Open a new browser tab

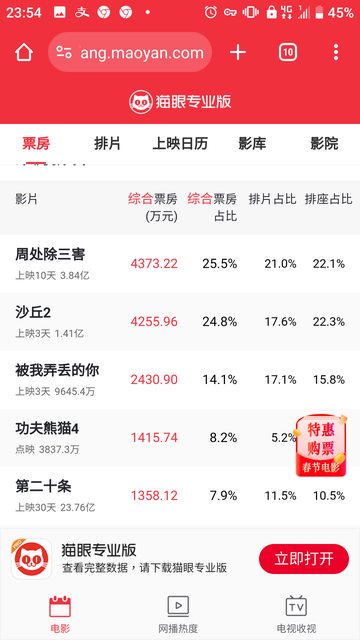(x=238, y=53)
